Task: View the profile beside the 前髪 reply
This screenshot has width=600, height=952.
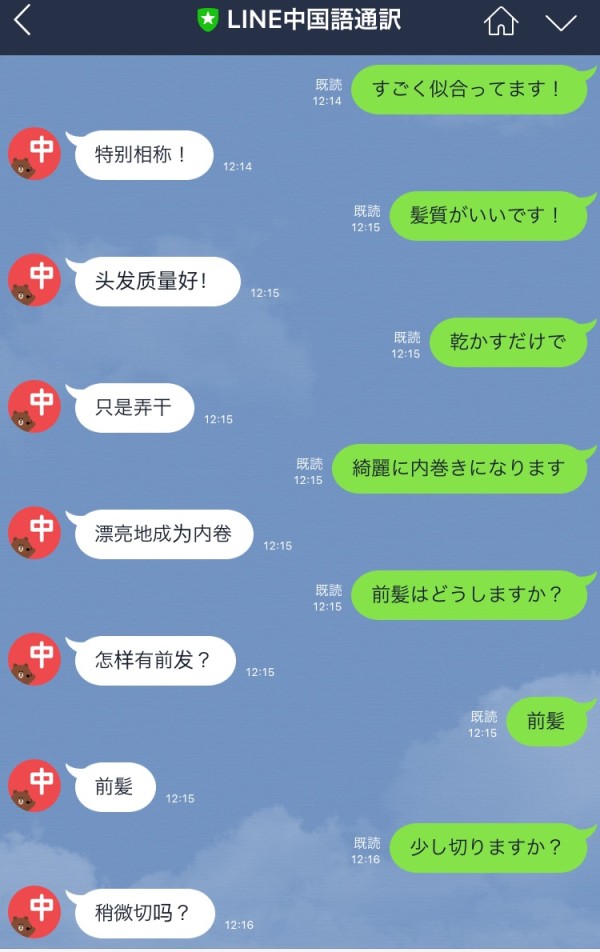Action: tap(35, 786)
